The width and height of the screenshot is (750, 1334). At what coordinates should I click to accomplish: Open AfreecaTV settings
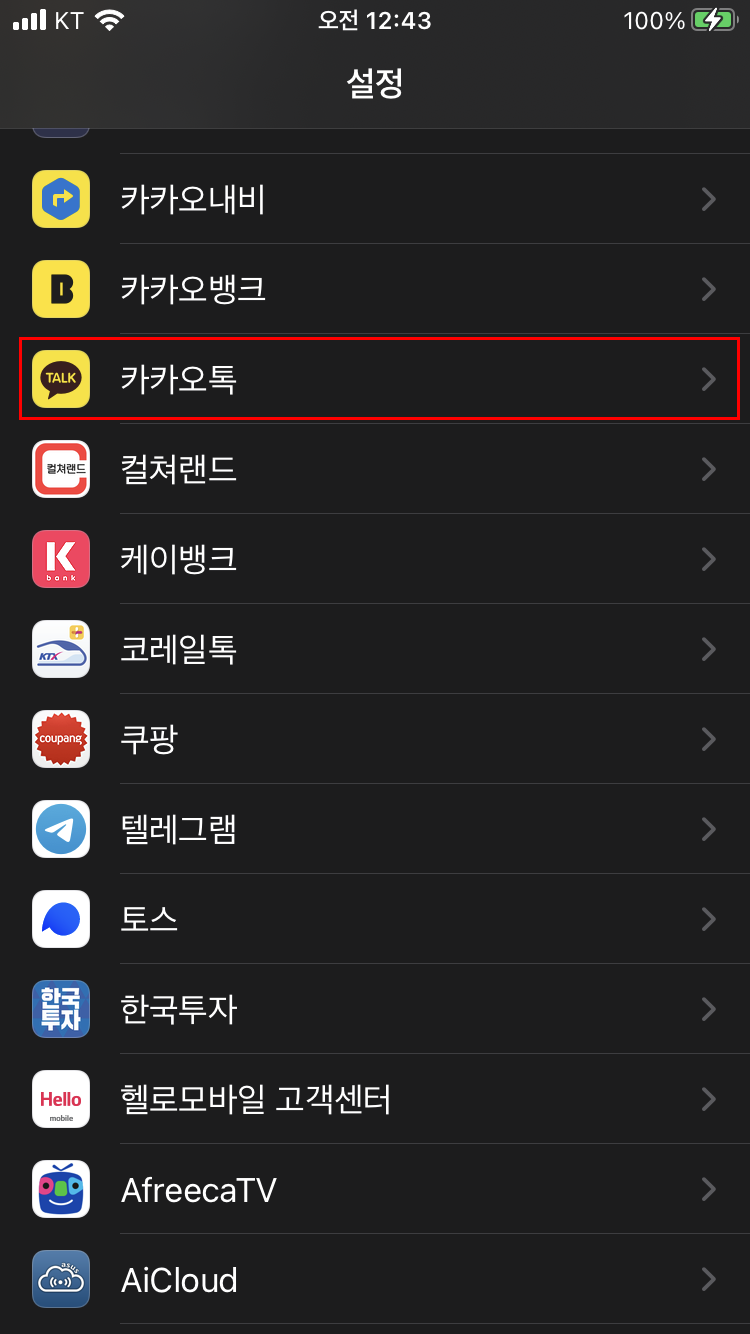pyautogui.click(x=375, y=1189)
